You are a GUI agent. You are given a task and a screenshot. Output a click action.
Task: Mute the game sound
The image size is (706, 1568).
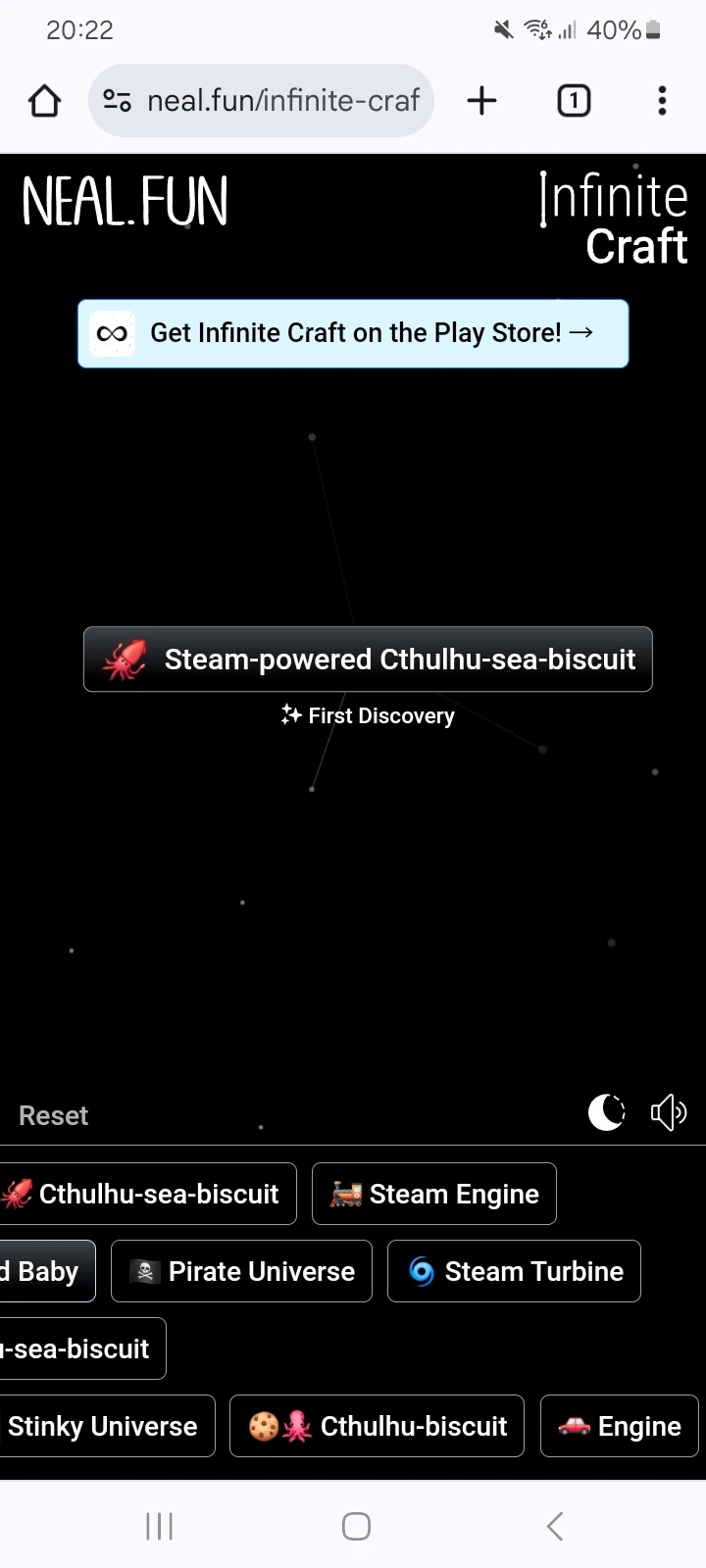click(x=668, y=1112)
